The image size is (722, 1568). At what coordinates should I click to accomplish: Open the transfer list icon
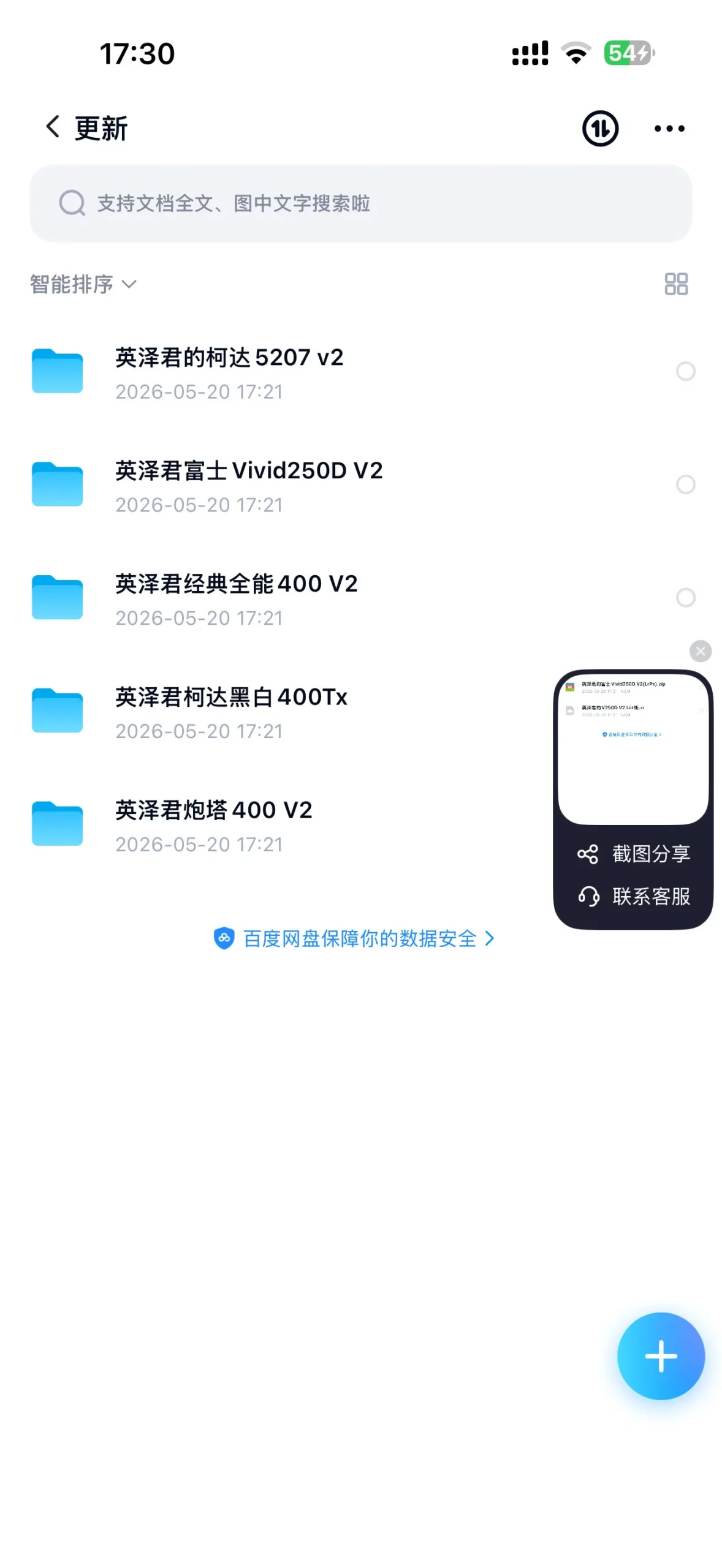coord(599,128)
